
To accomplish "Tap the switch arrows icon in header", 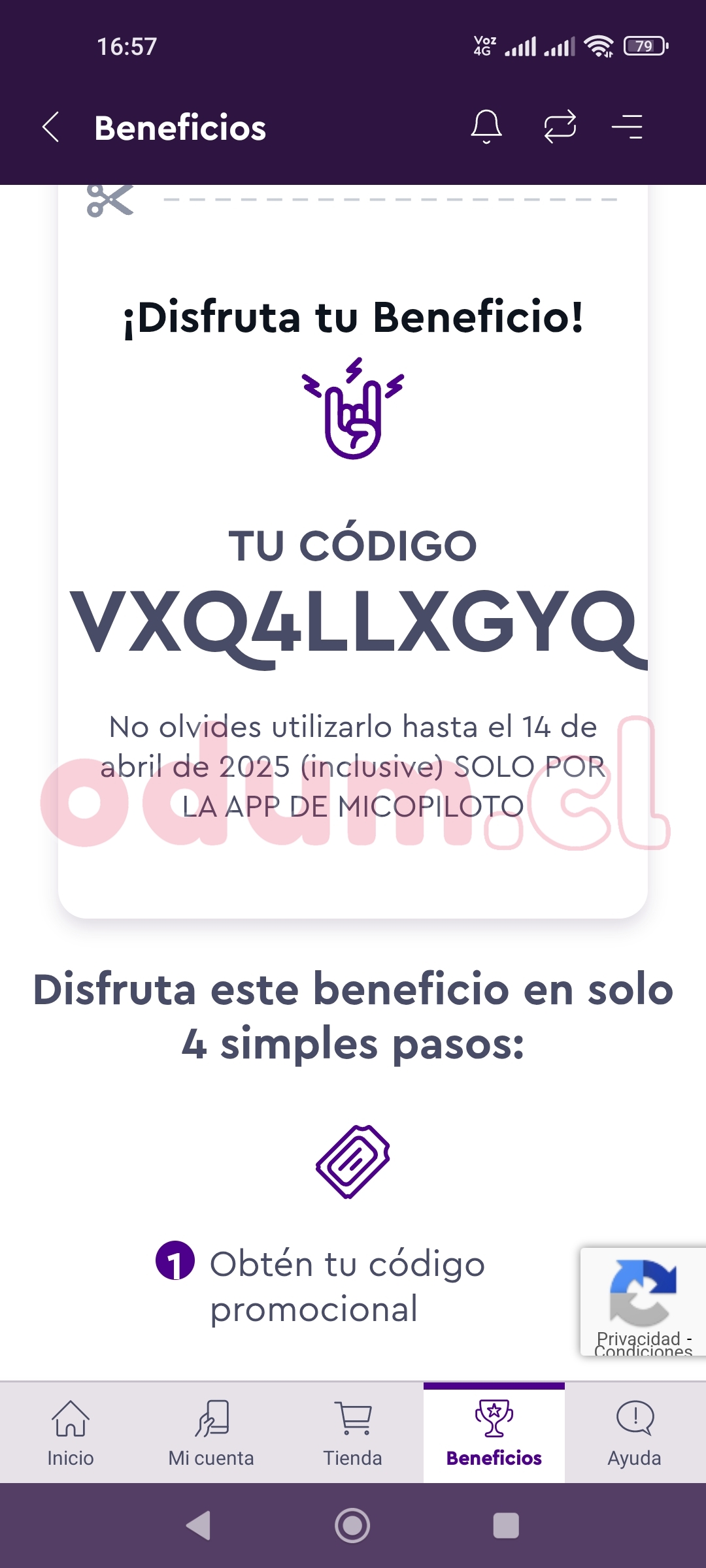I will [560, 127].
